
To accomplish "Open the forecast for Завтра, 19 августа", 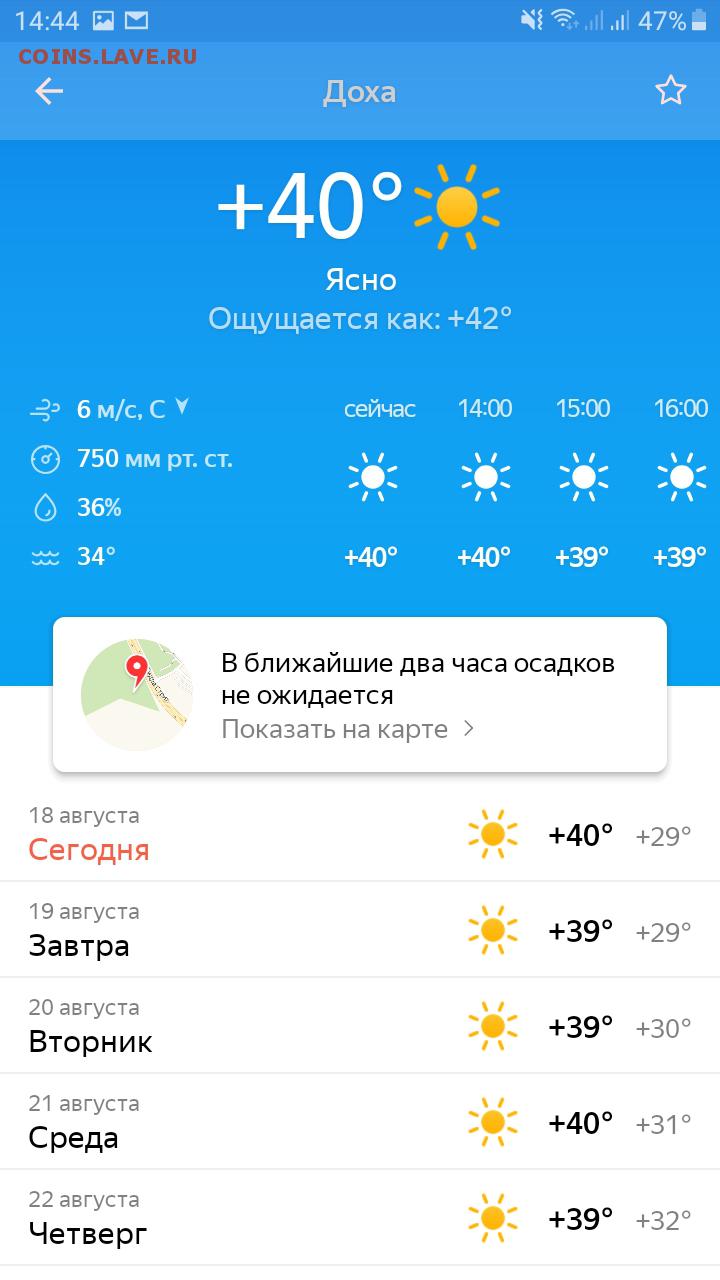I will [x=360, y=930].
